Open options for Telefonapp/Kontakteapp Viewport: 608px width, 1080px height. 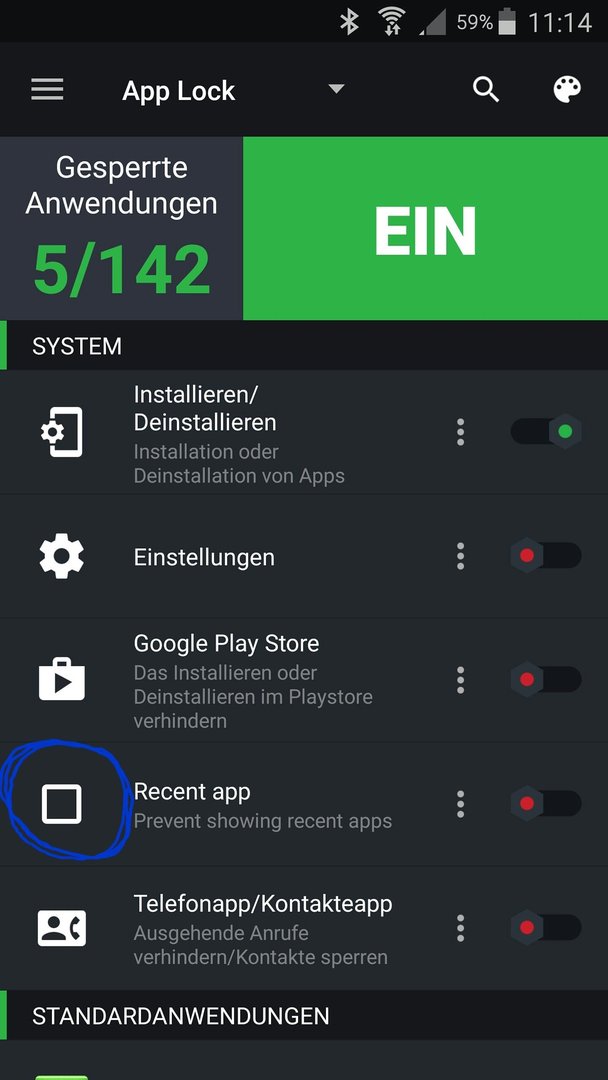click(461, 927)
